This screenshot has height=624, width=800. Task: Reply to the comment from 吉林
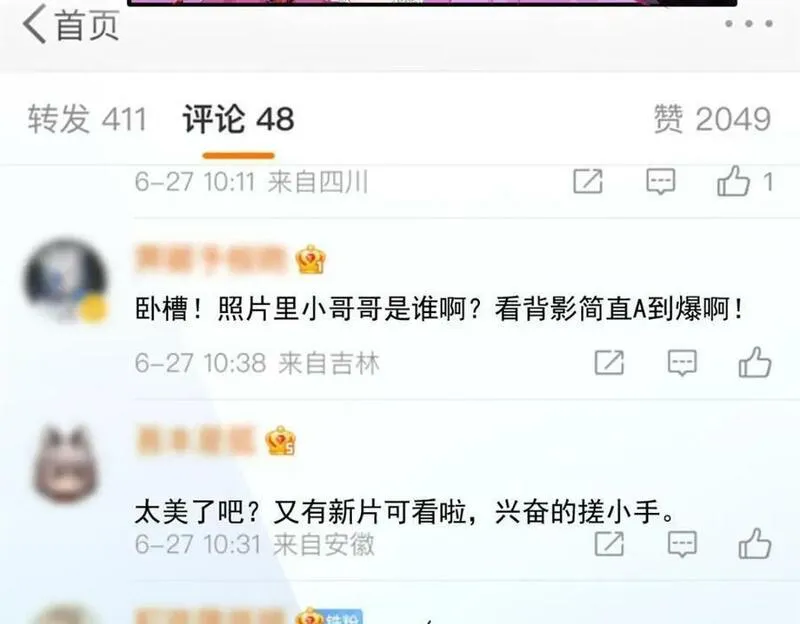[682, 363]
